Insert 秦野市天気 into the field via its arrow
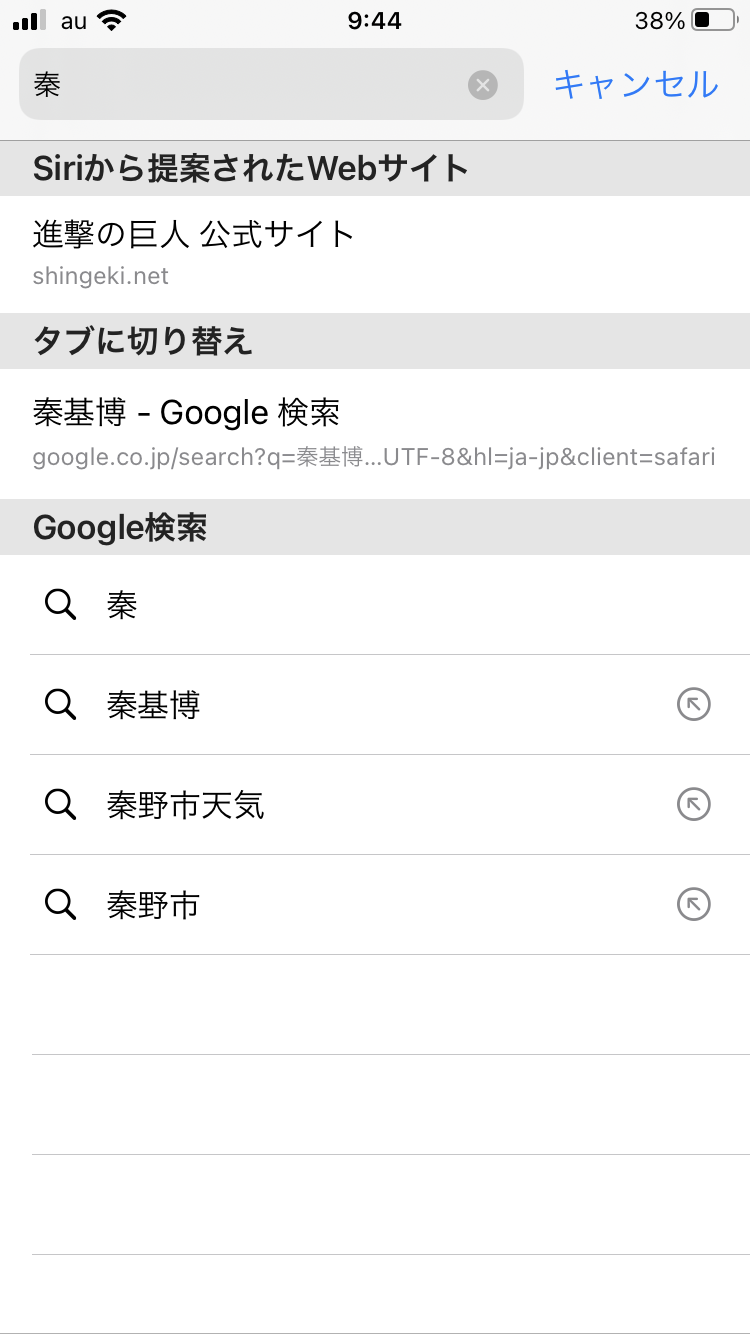750x1334 pixels. tap(693, 804)
